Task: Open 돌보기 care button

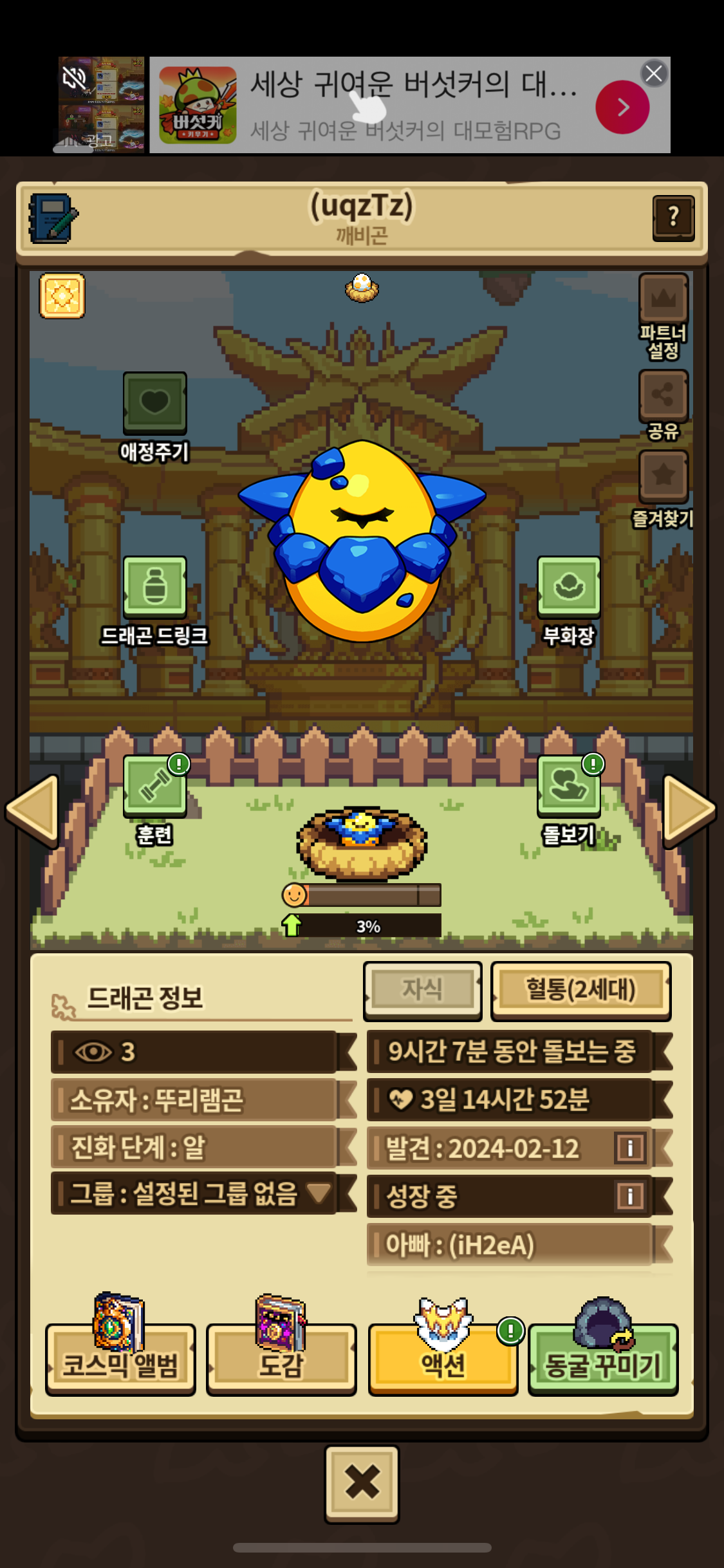Action: click(x=569, y=785)
